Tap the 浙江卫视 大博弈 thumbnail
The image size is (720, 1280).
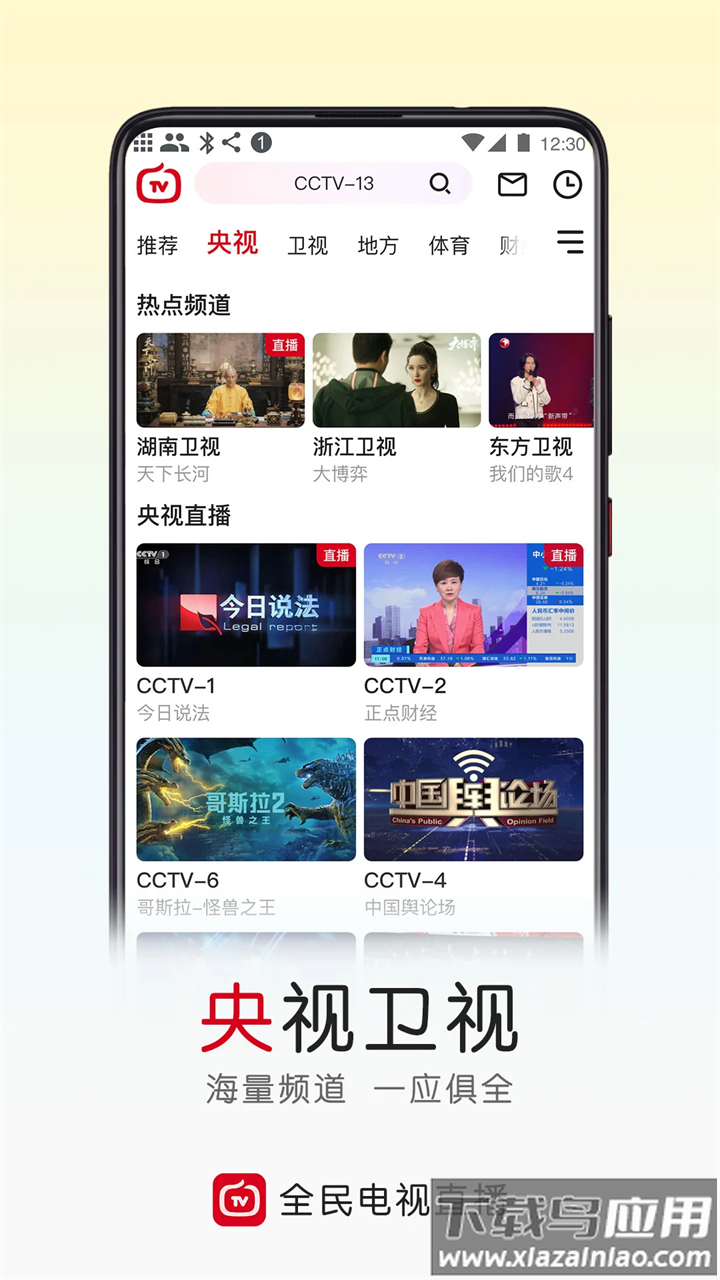coord(396,380)
